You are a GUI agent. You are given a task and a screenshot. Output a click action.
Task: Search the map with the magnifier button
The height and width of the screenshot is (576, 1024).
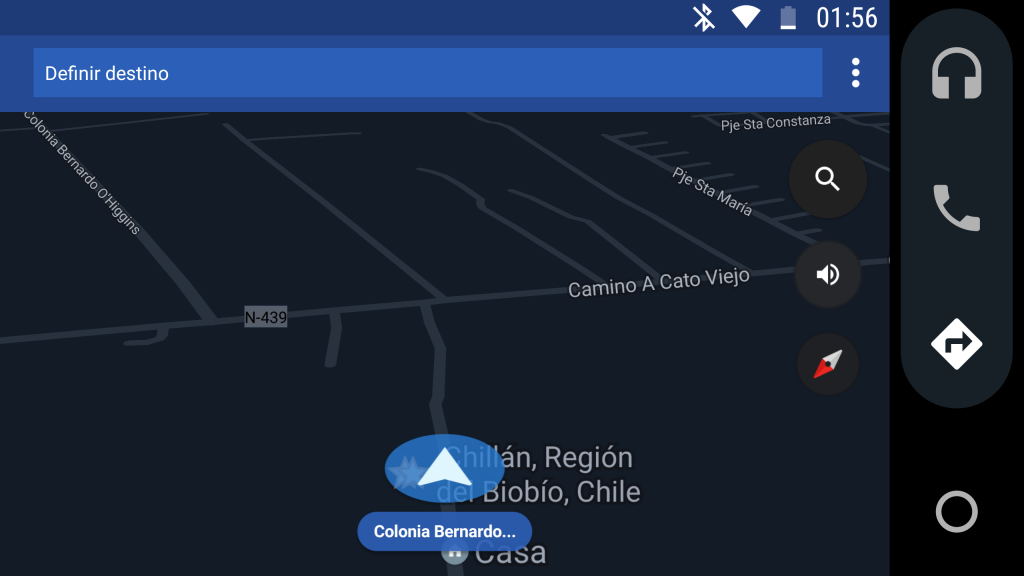[827, 179]
